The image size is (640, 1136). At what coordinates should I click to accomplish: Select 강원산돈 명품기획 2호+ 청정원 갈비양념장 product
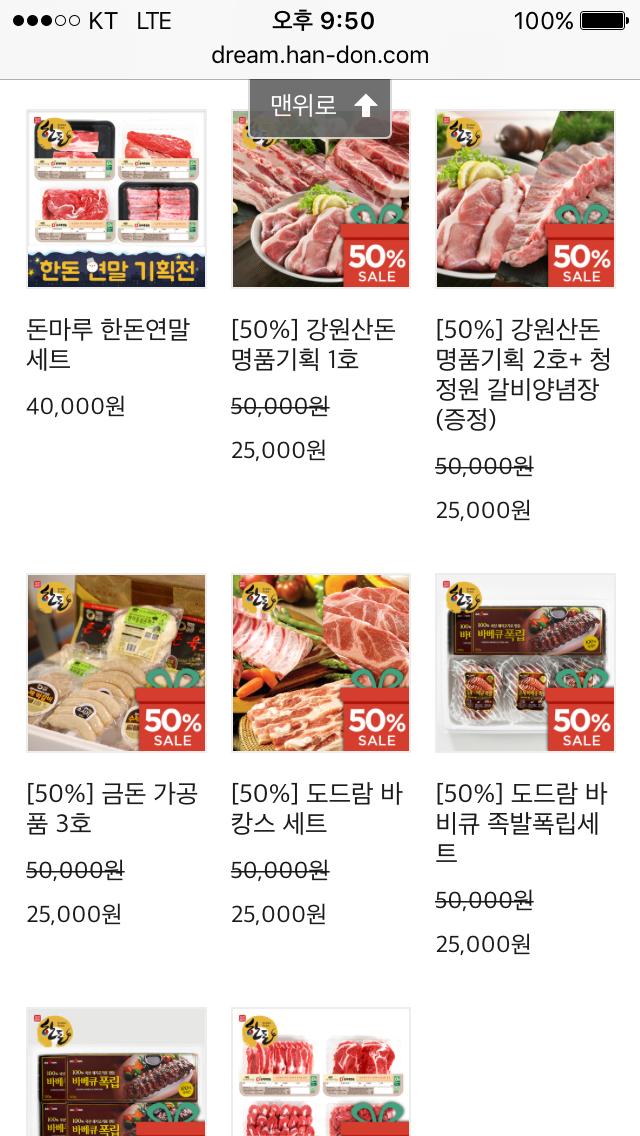(524, 199)
